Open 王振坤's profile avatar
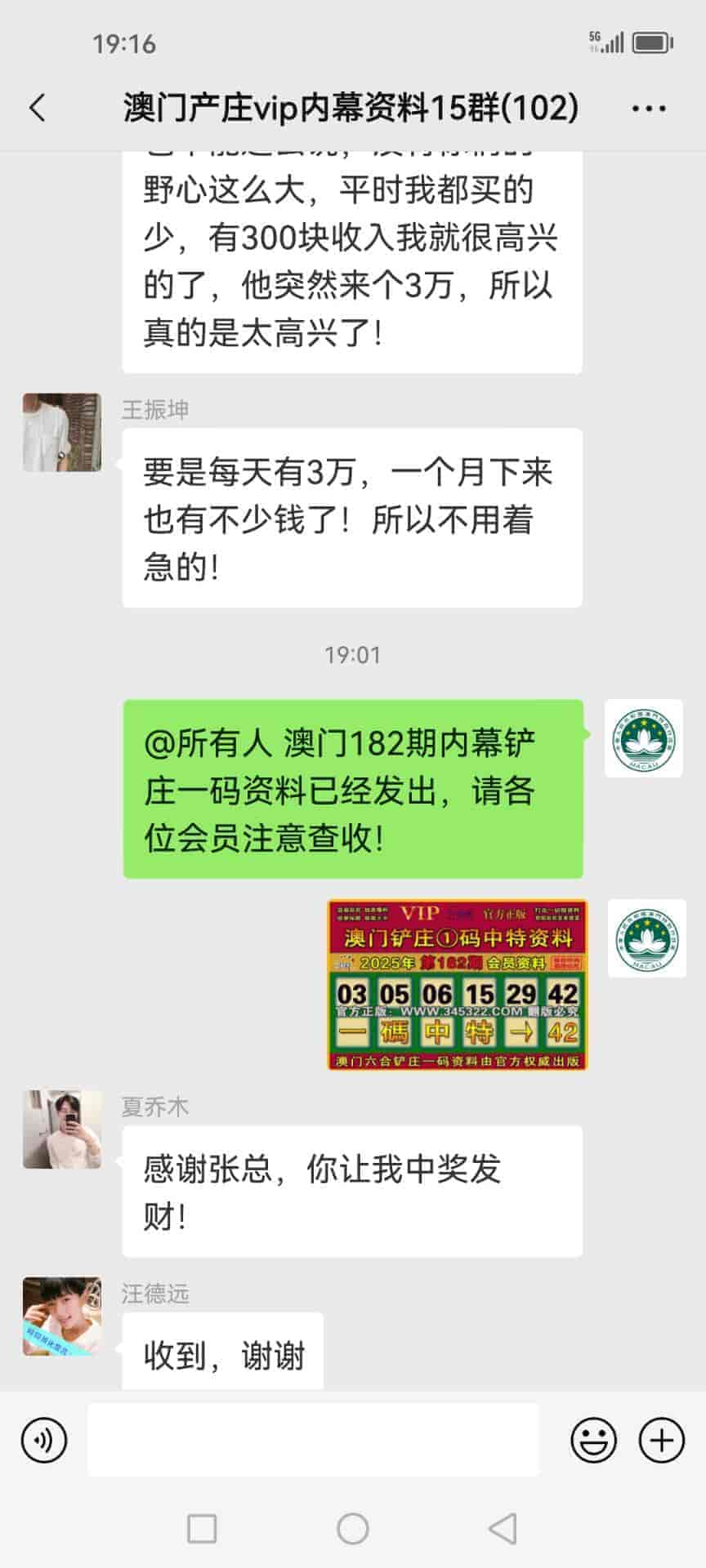 coord(62,432)
